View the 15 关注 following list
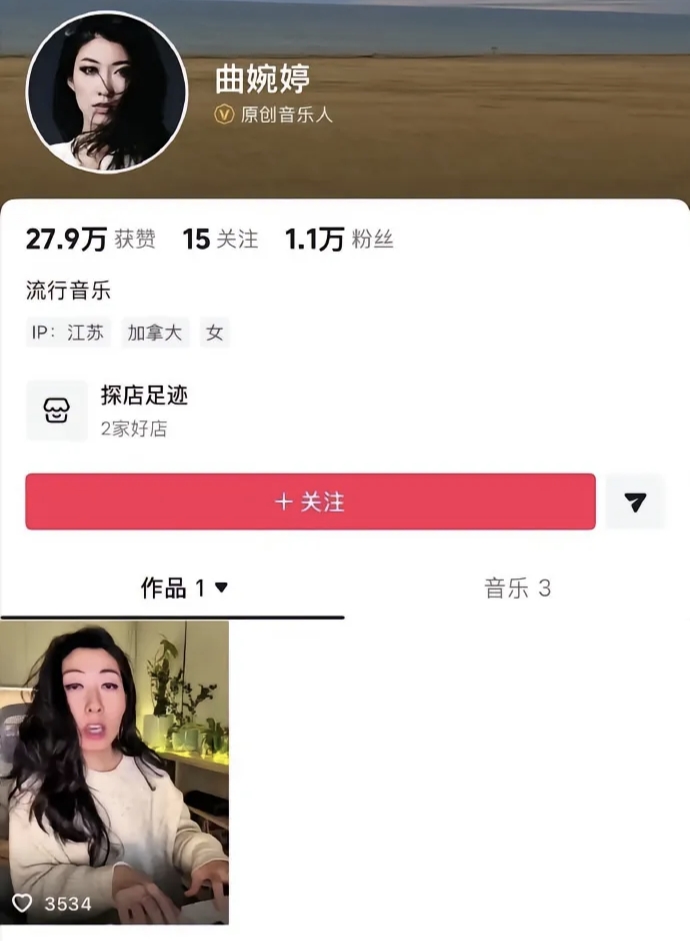 [x=220, y=240]
